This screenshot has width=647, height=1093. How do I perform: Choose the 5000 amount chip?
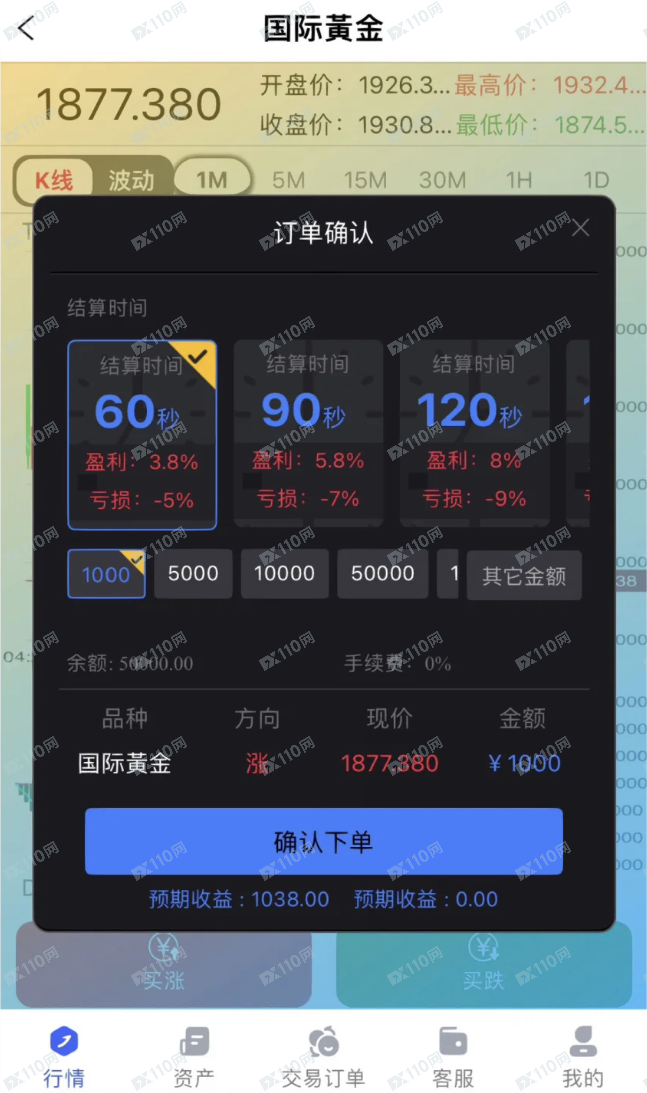(193, 574)
